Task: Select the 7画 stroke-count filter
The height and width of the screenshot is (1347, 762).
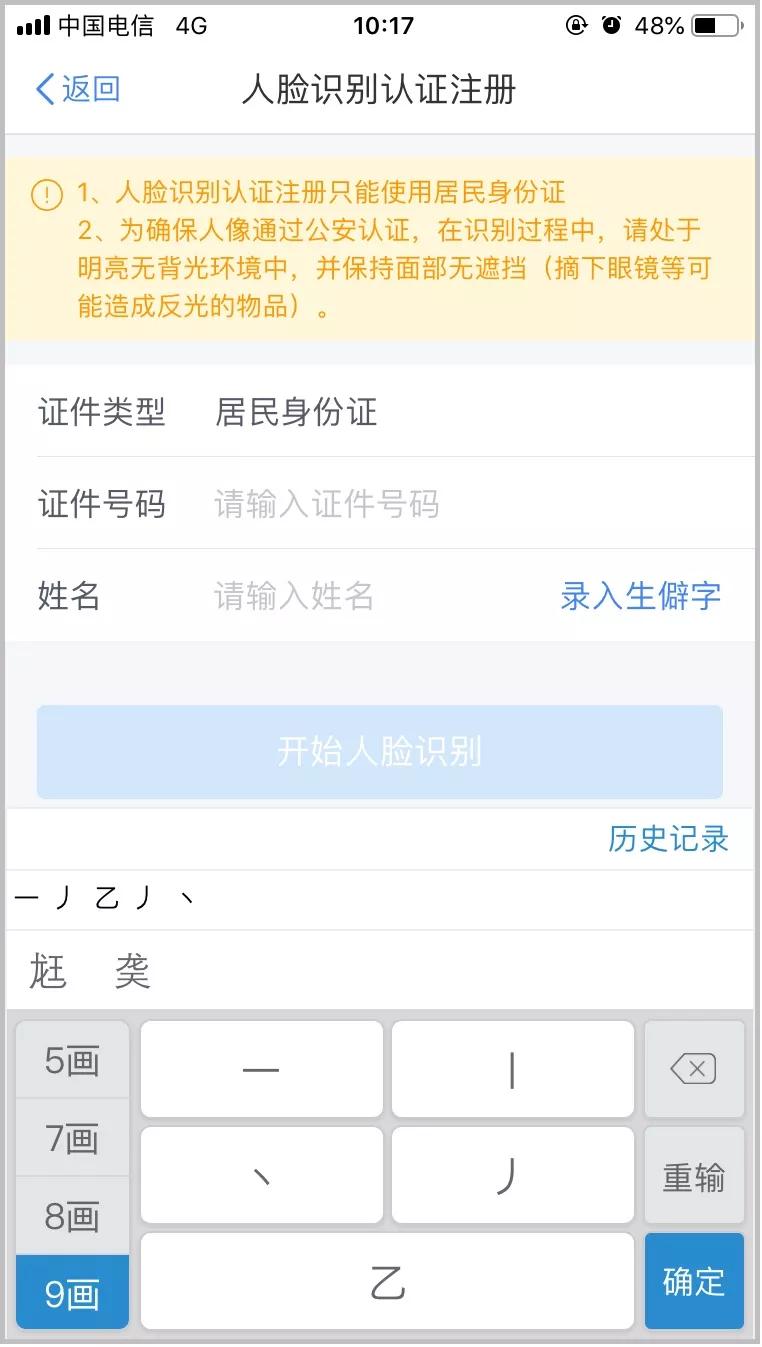Action: (71, 1139)
